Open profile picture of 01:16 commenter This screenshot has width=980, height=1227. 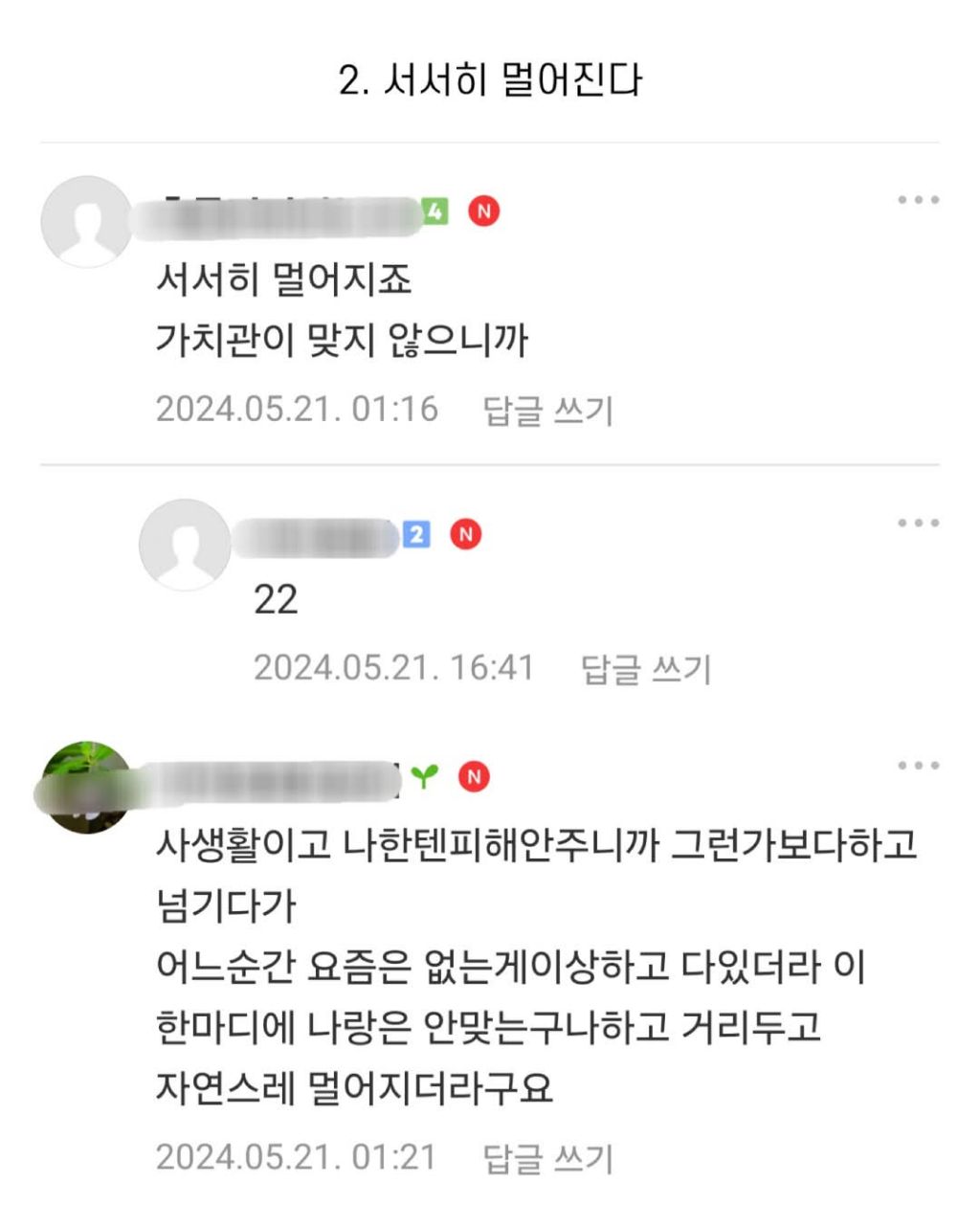[87, 221]
